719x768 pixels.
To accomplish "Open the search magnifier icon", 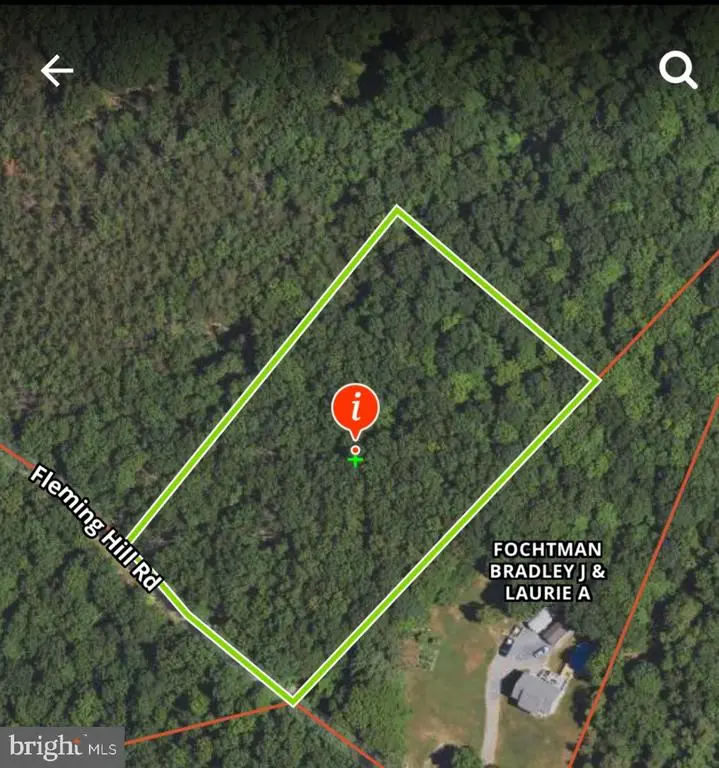I will pos(677,71).
